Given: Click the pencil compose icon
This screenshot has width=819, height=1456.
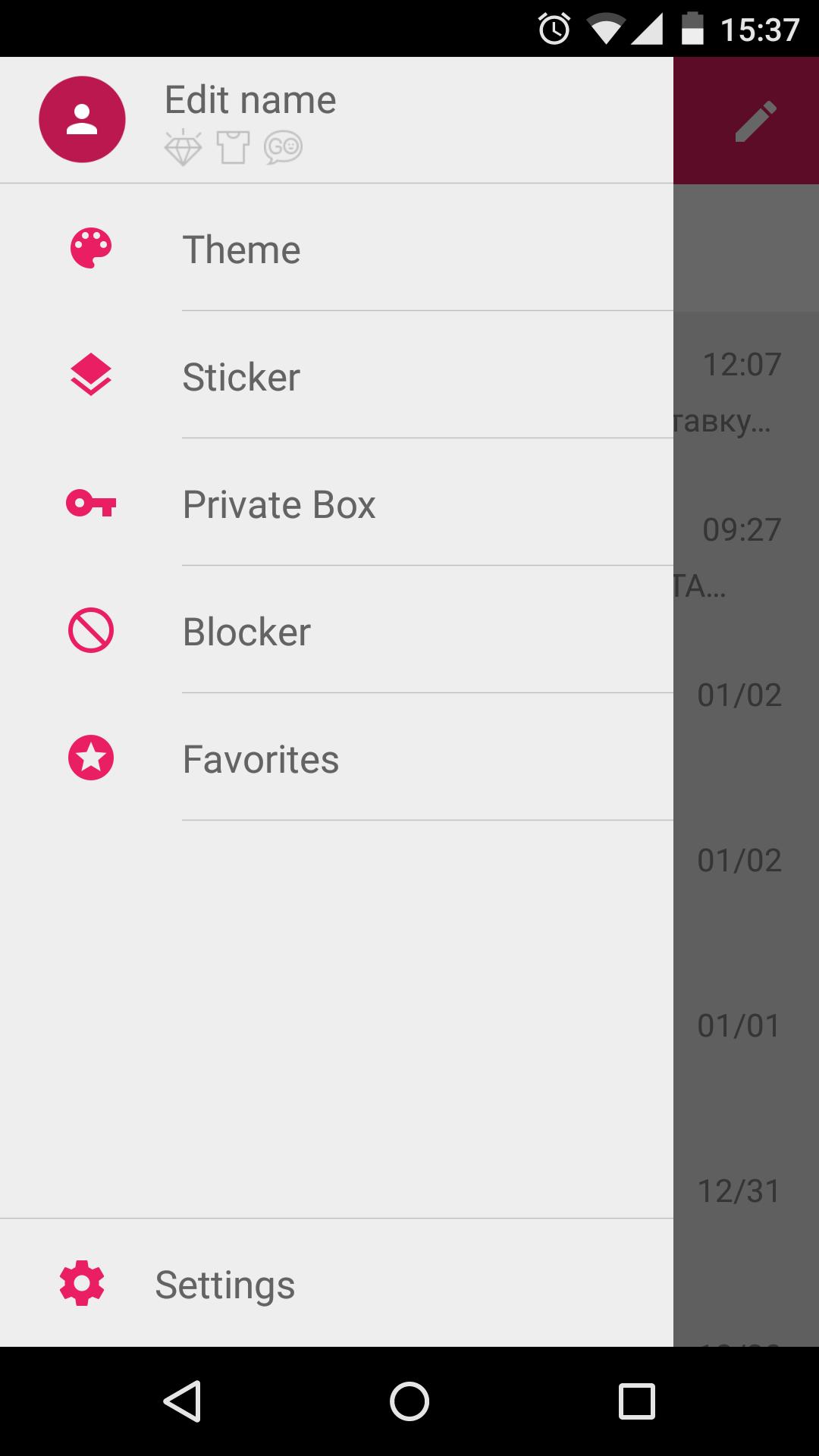Looking at the screenshot, I should pyautogui.click(x=755, y=121).
